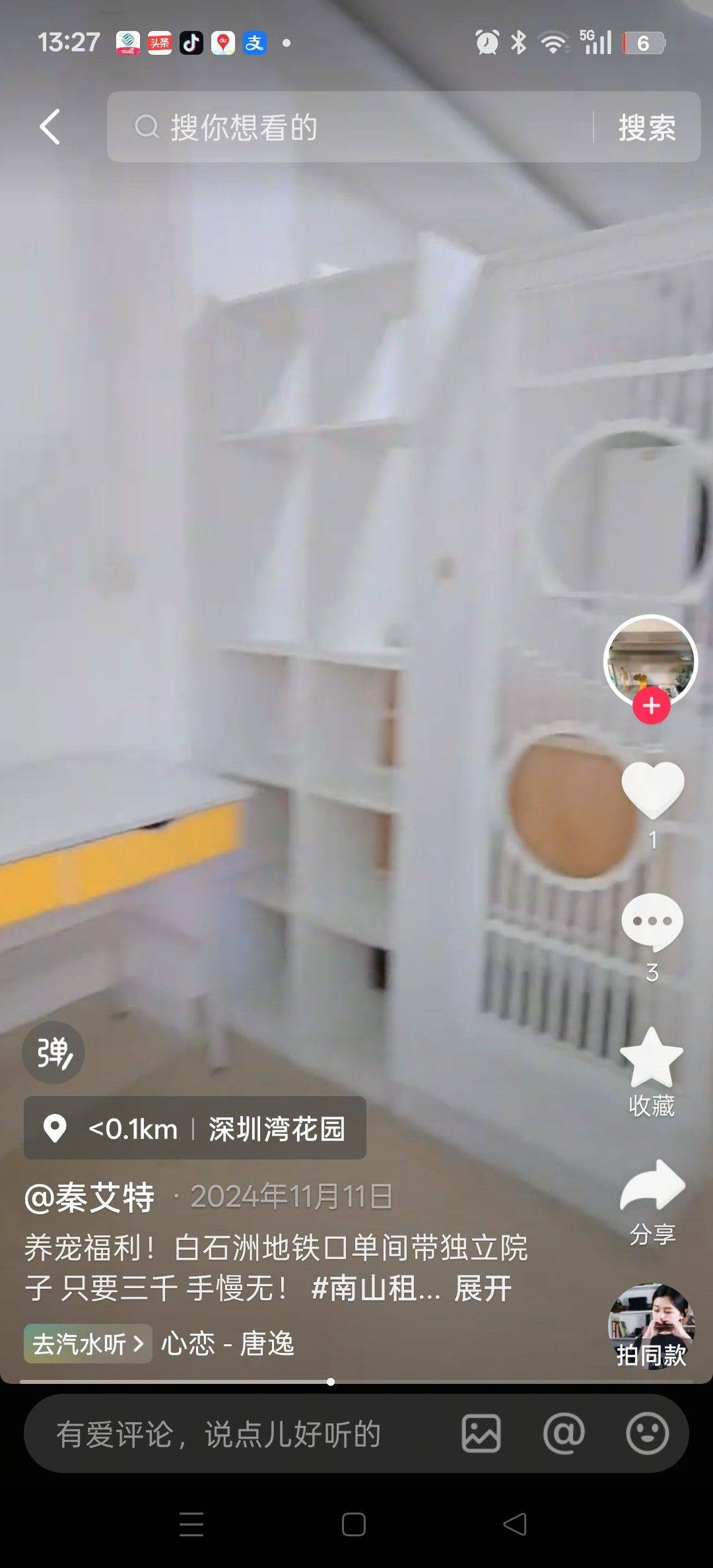Like the video with the heart icon
The image size is (713, 1568).
(x=652, y=791)
